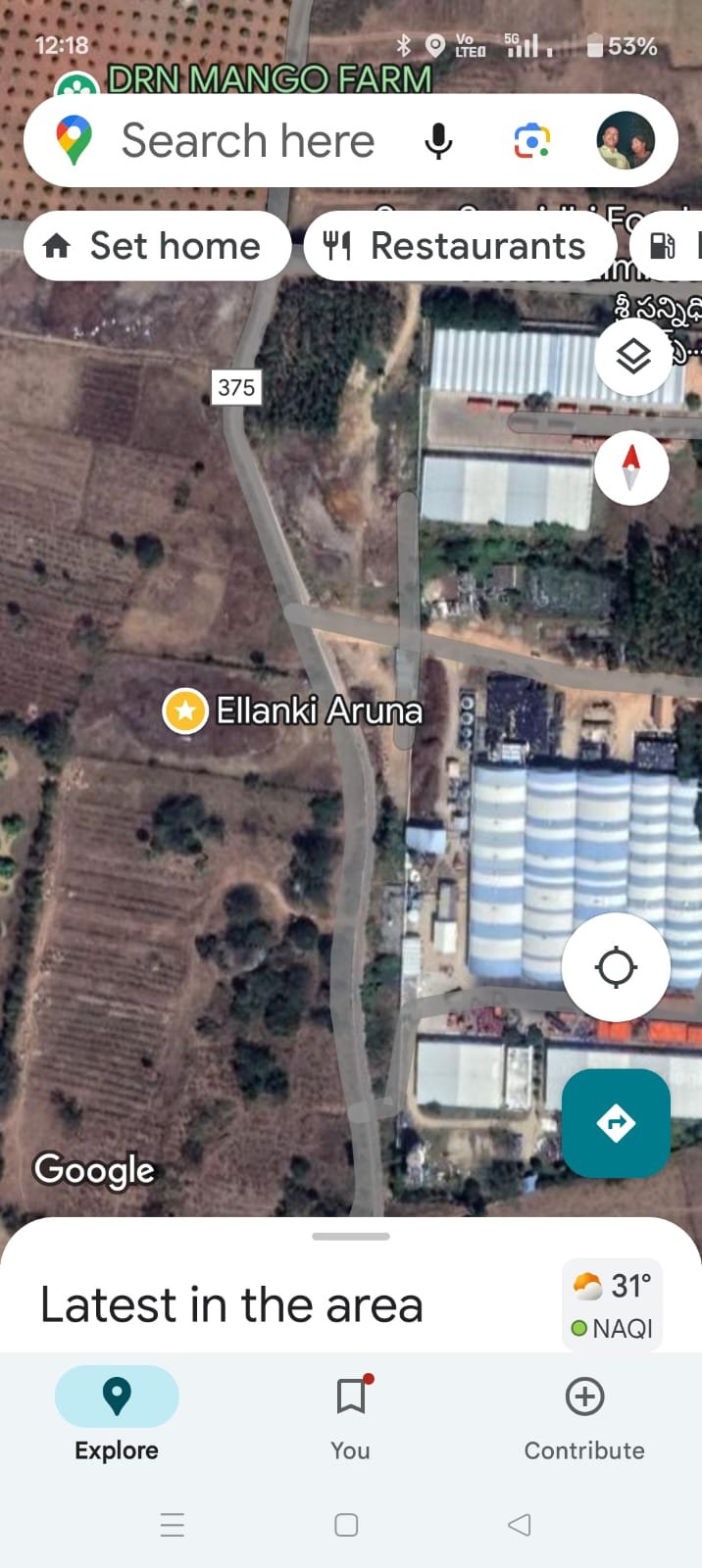Show nearby Restaurants
This screenshot has width=702, height=1568.
click(460, 246)
